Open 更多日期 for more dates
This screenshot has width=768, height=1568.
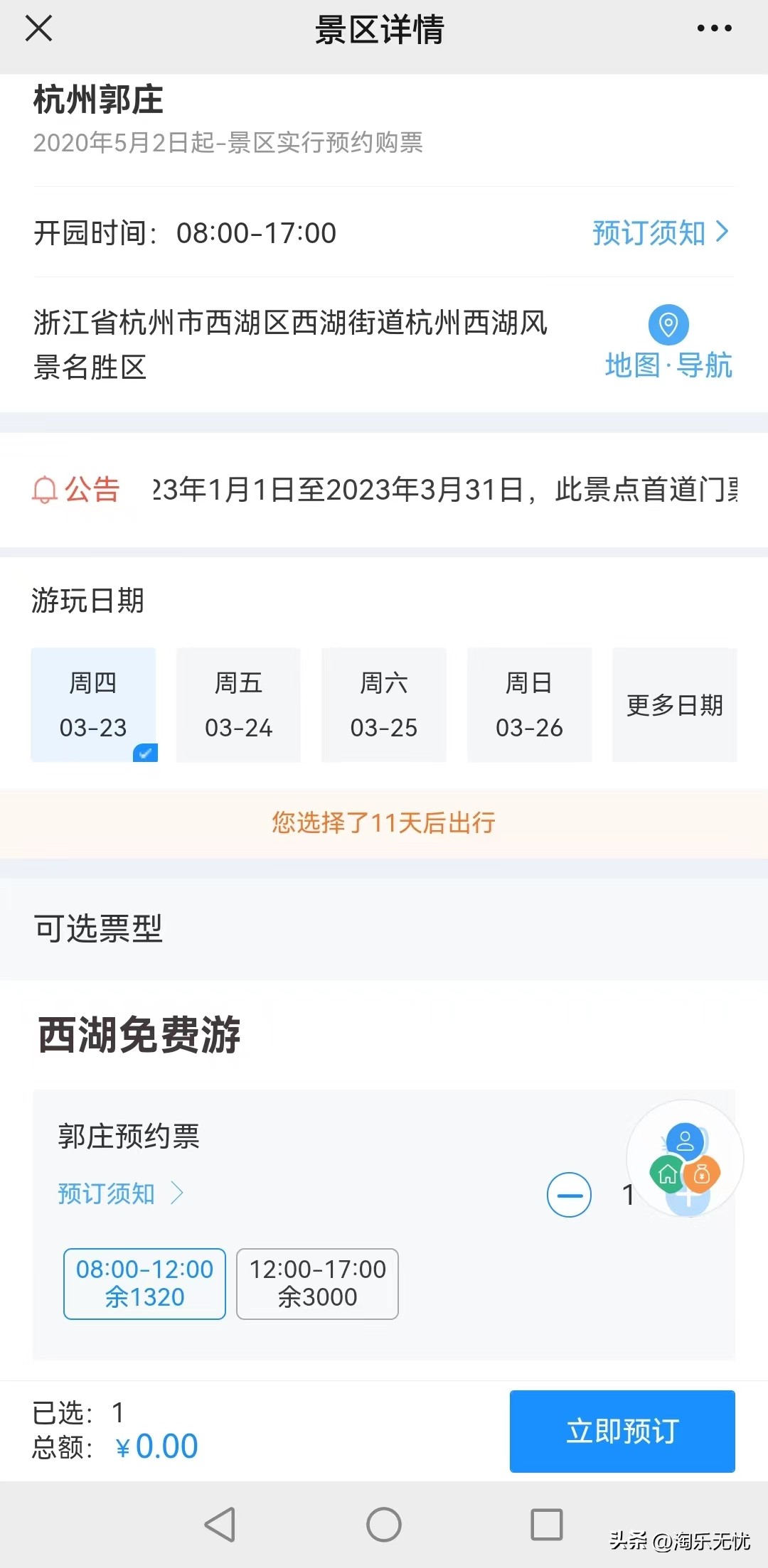(674, 704)
